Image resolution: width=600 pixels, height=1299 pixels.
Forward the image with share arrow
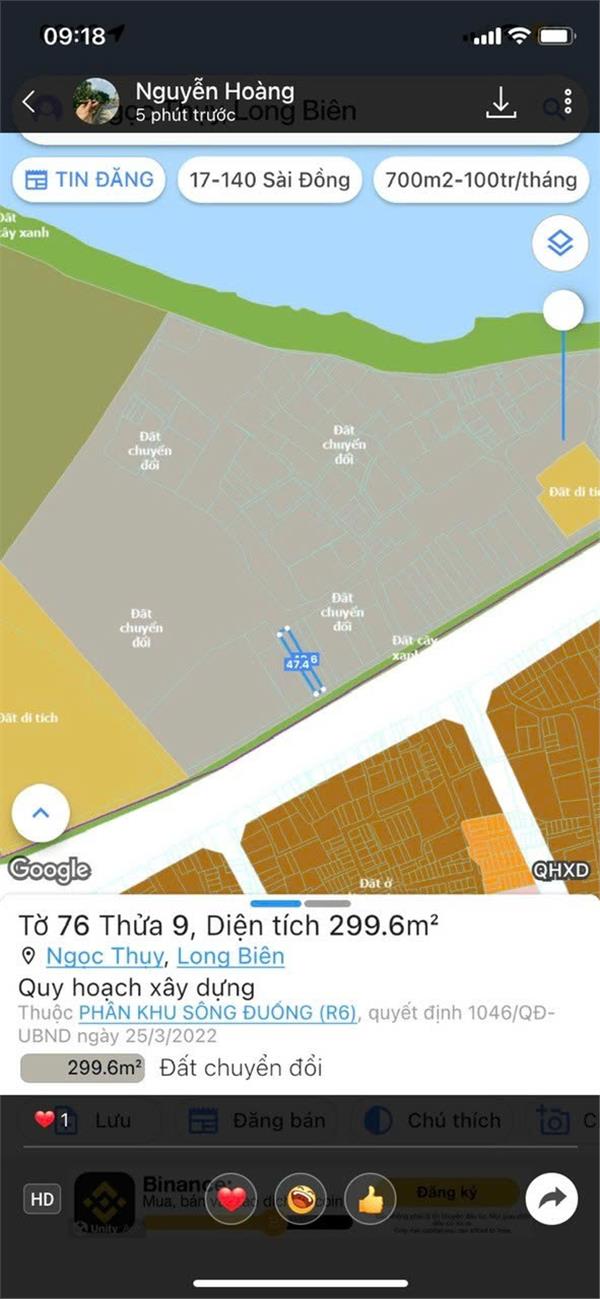tap(552, 1199)
